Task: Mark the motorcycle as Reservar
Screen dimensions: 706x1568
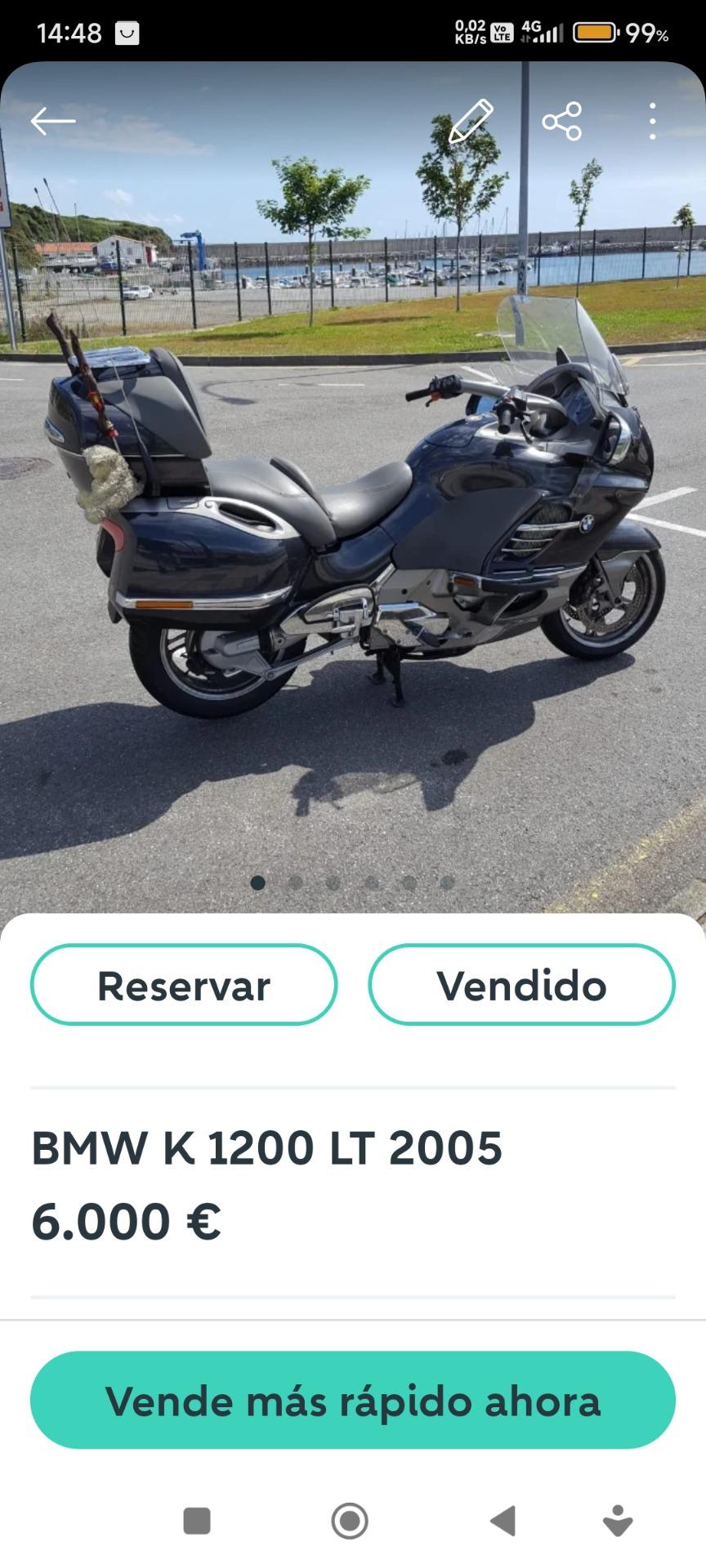Action: [183, 985]
